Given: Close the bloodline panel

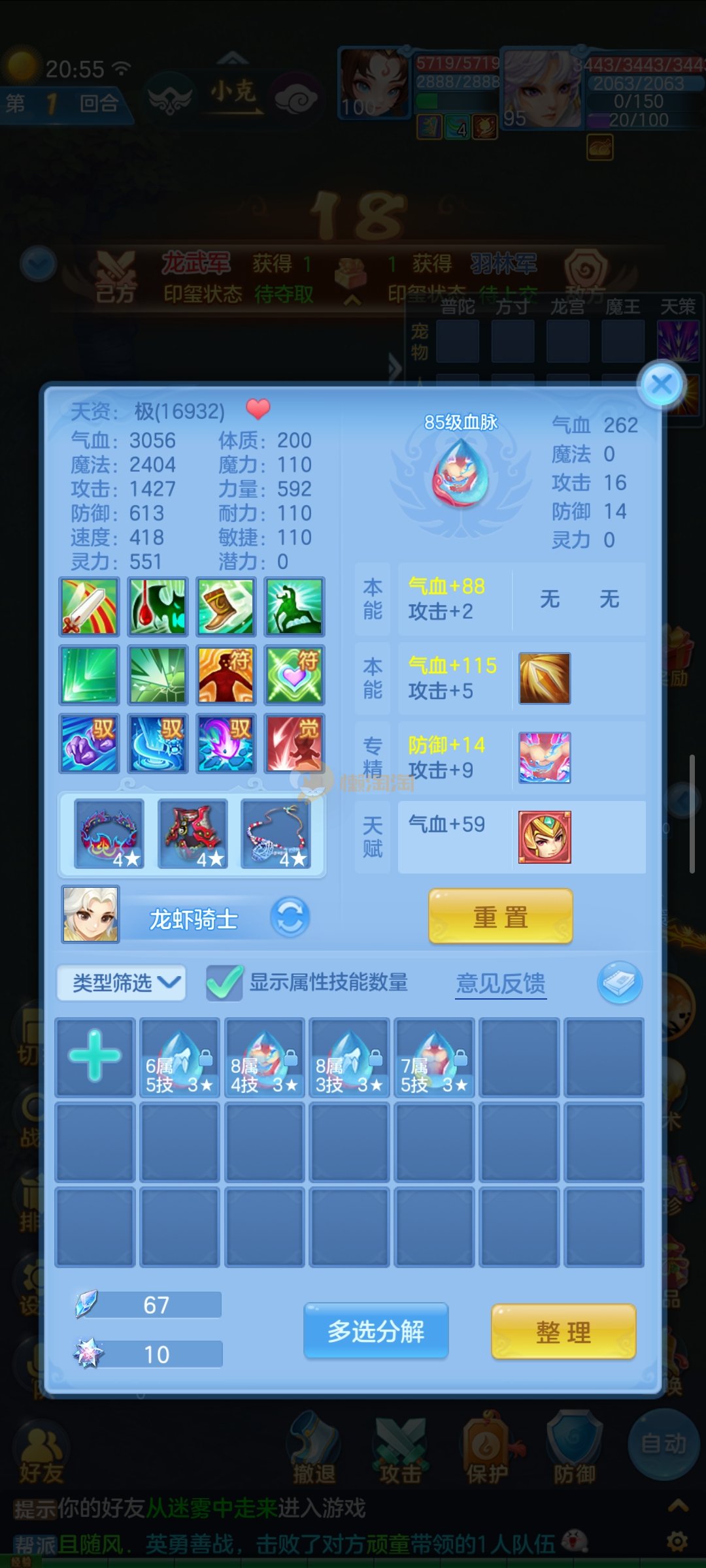Looking at the screenshot, I should point(662,385).
